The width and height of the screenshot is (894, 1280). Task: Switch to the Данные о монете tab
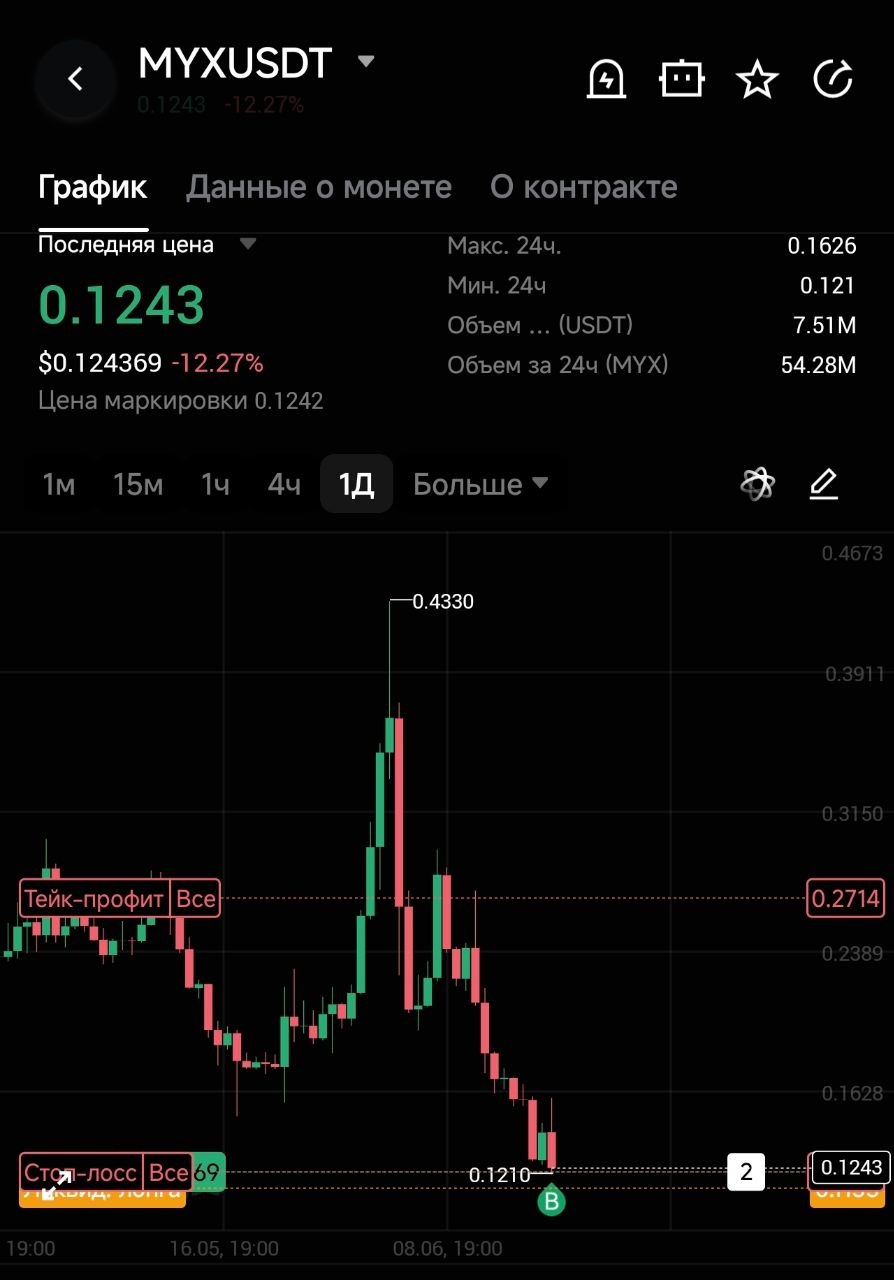coord(319,187)
